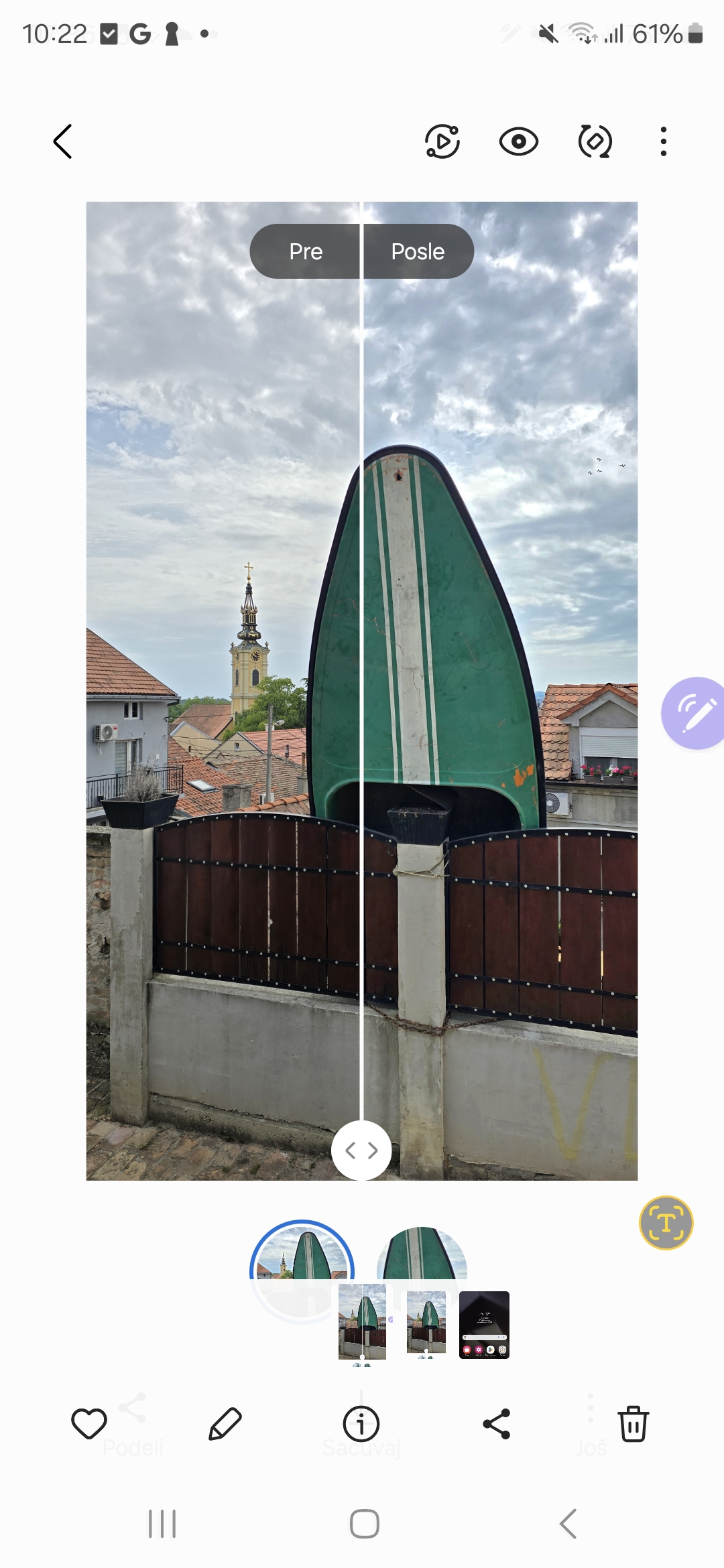This screenshot has height=1568, width=724.
Task: Open the three-dot overflow menu
Action: (x=664, y=141)
